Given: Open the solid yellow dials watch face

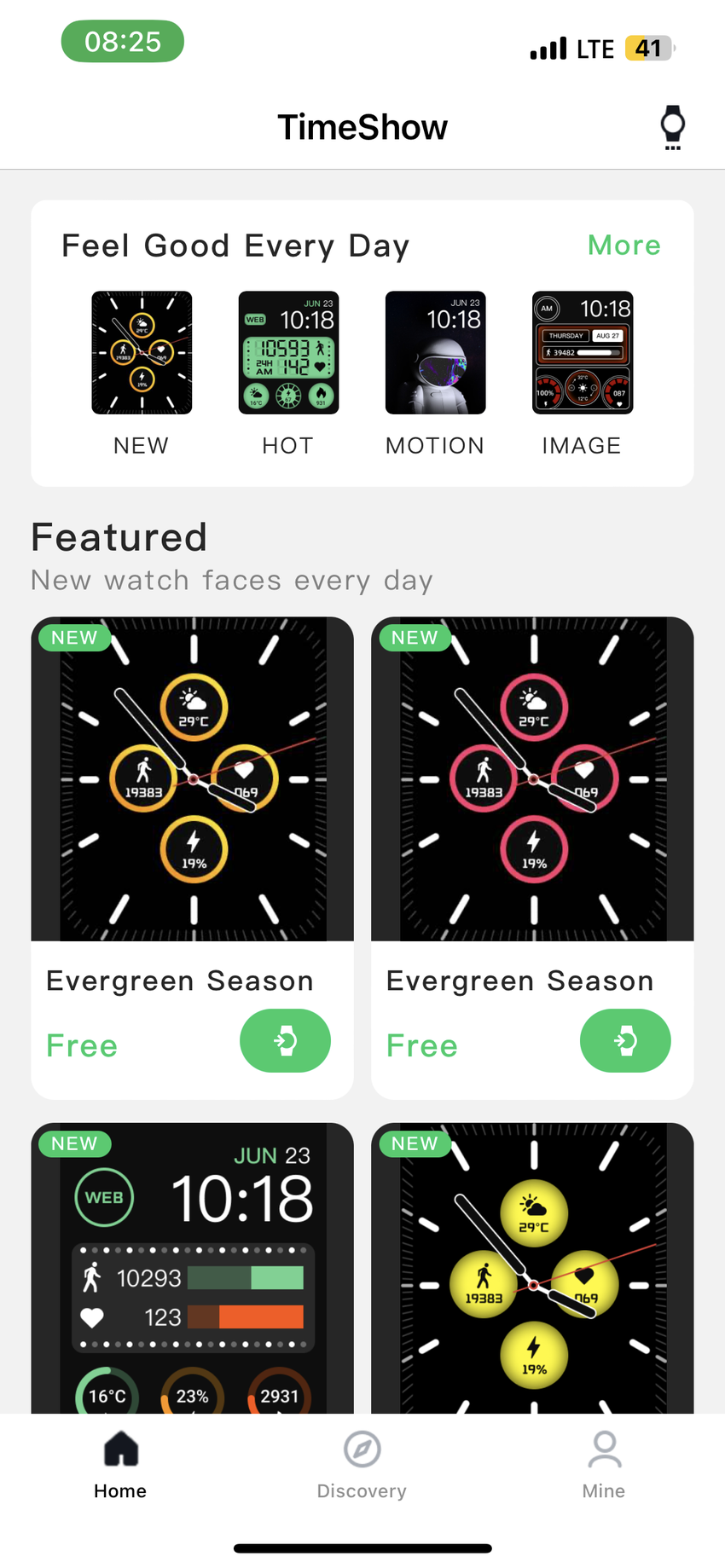Looking at the screenshot, I should (x=532, y=1267).
